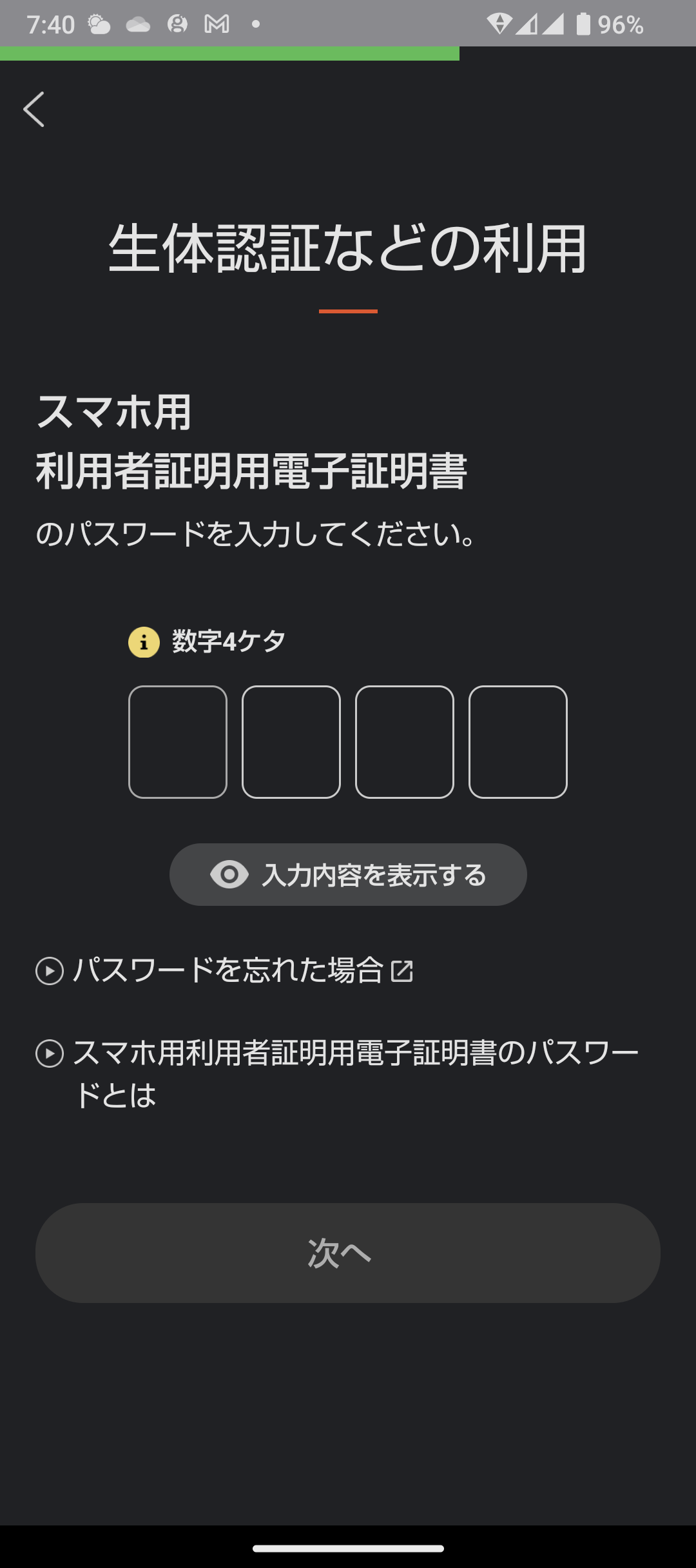Tap the 次へ button
The image size is (696, 1568).
pyautogui.click(x=348, y=1253)
